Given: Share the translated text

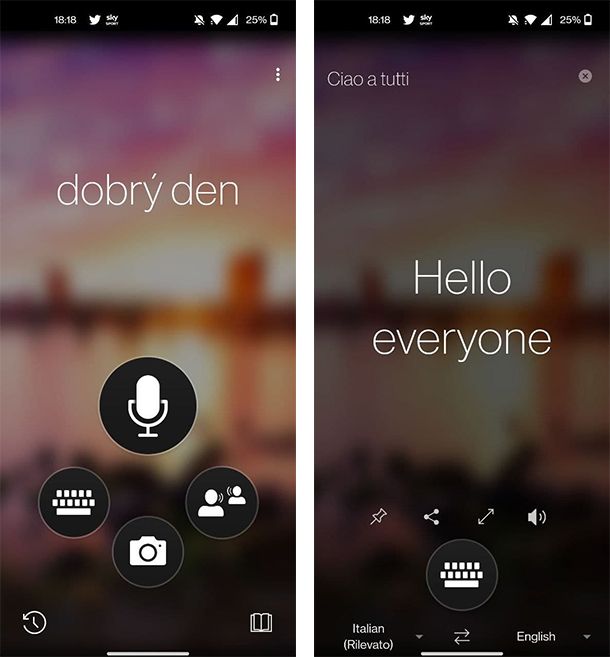Looking at the screenshot, I should (431, 517).
